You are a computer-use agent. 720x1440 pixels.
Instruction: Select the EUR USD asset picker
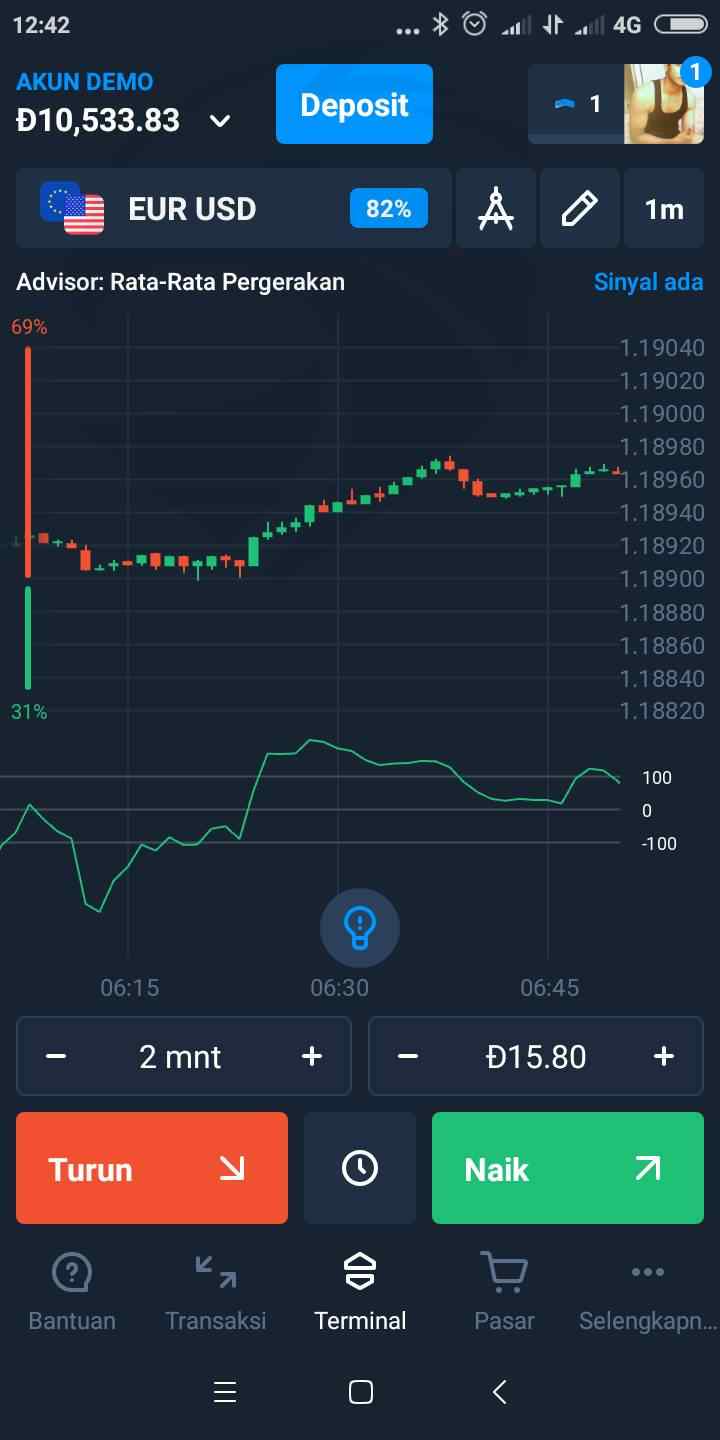point(234,208)
